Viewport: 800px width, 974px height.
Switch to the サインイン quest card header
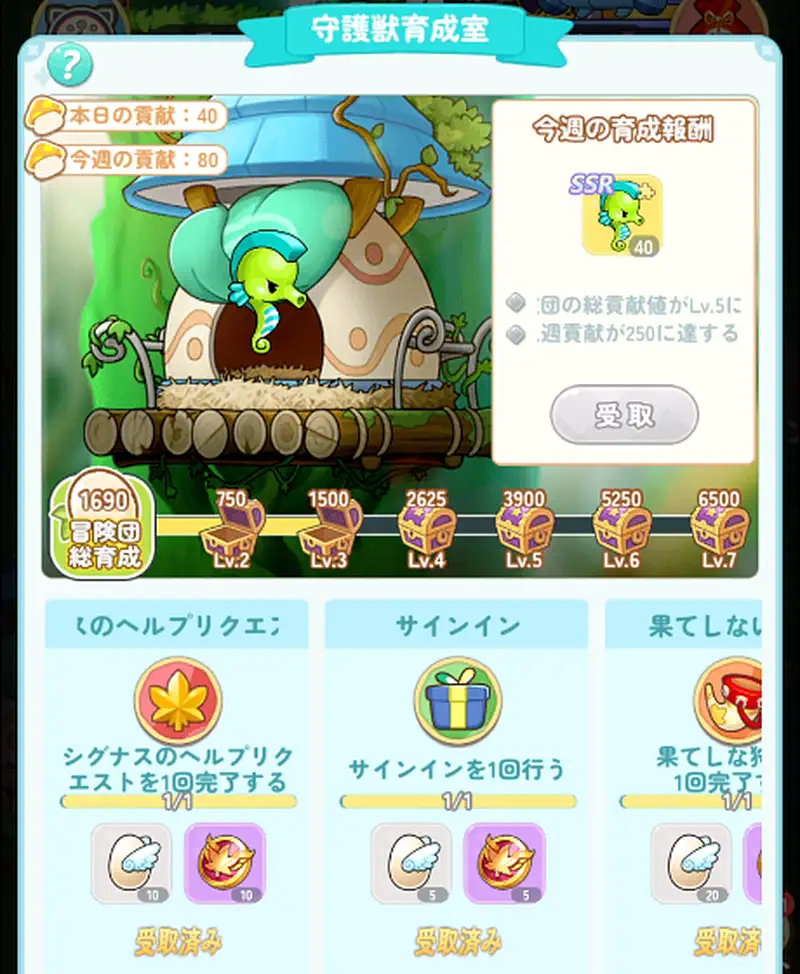click(x=458, y=624)
